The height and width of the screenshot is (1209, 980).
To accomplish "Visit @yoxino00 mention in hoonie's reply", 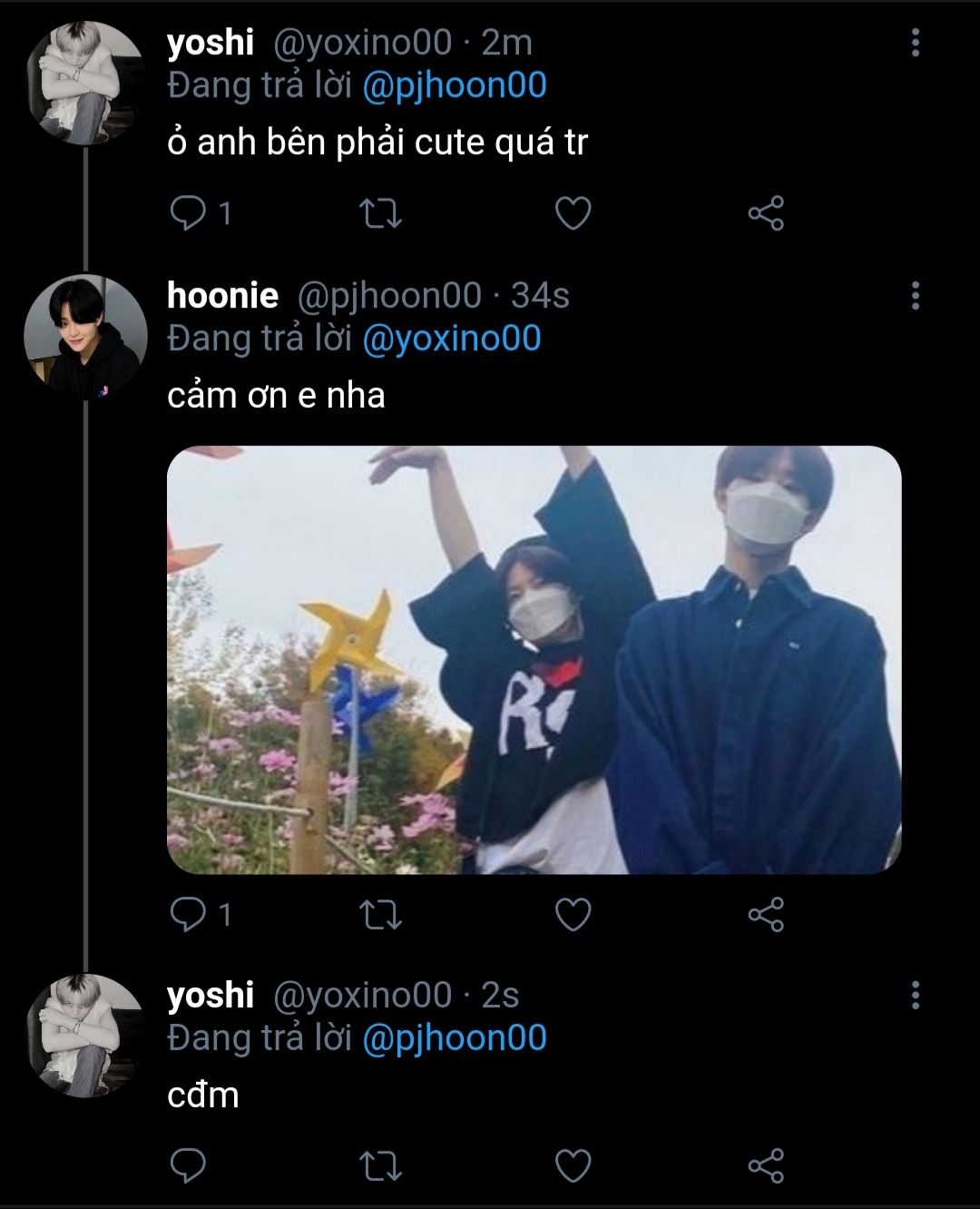I will [451, 339].
